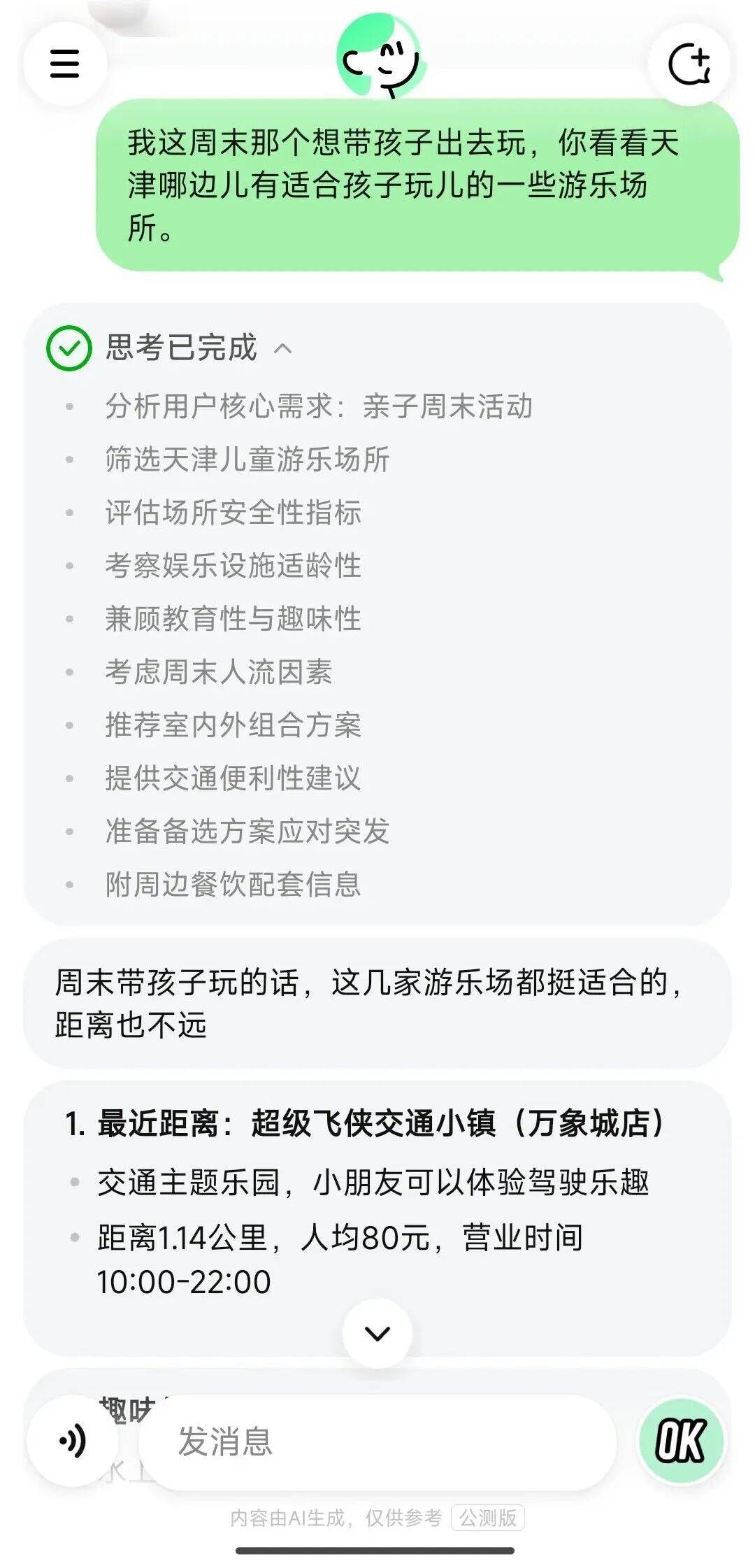
Task: Jump to the latest message with the down arrow
Action: pyautogui.click(x=377, y=1333)
